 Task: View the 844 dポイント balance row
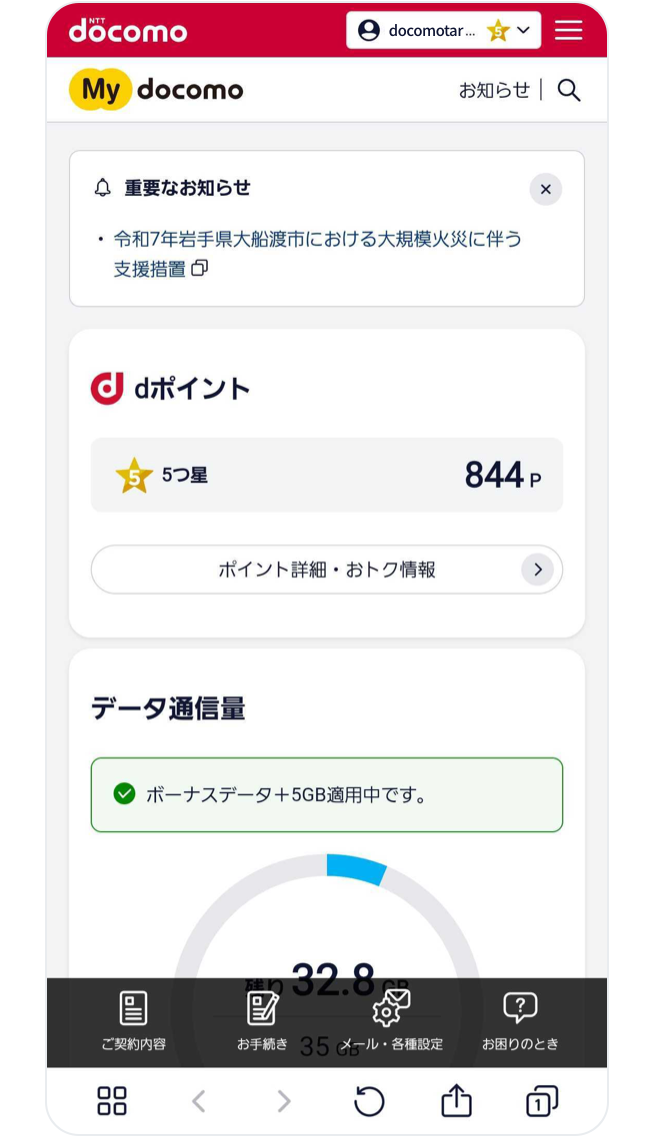327,475
